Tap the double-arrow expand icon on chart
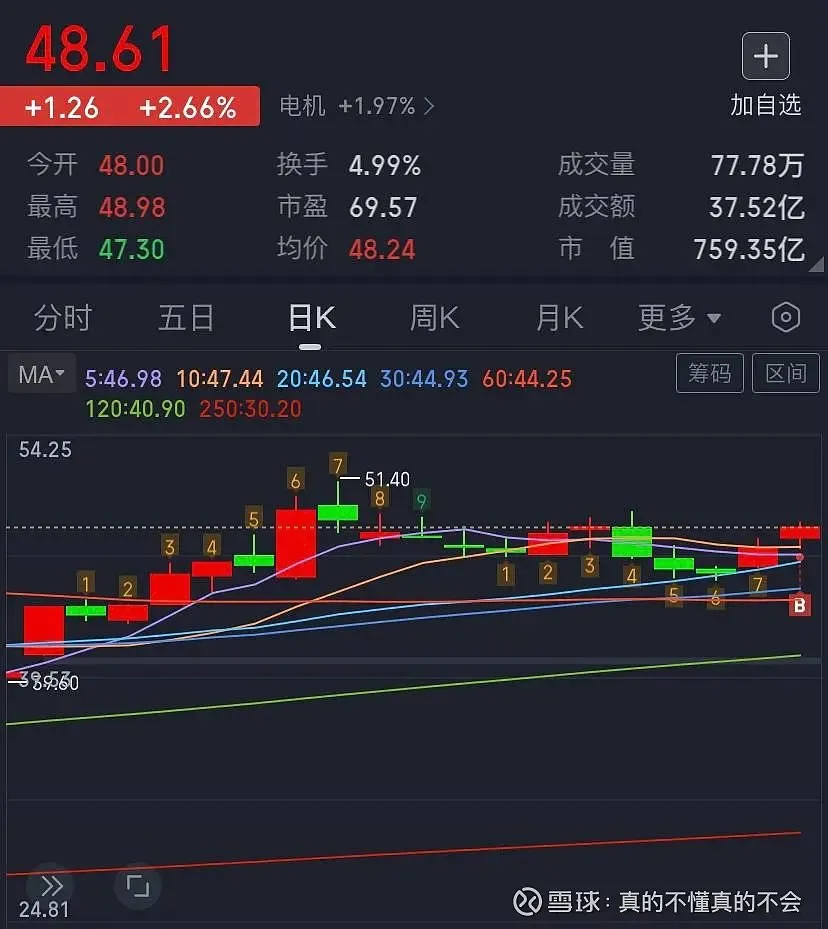The width and height of the screenshot is (828, 929). click(51, 886)
